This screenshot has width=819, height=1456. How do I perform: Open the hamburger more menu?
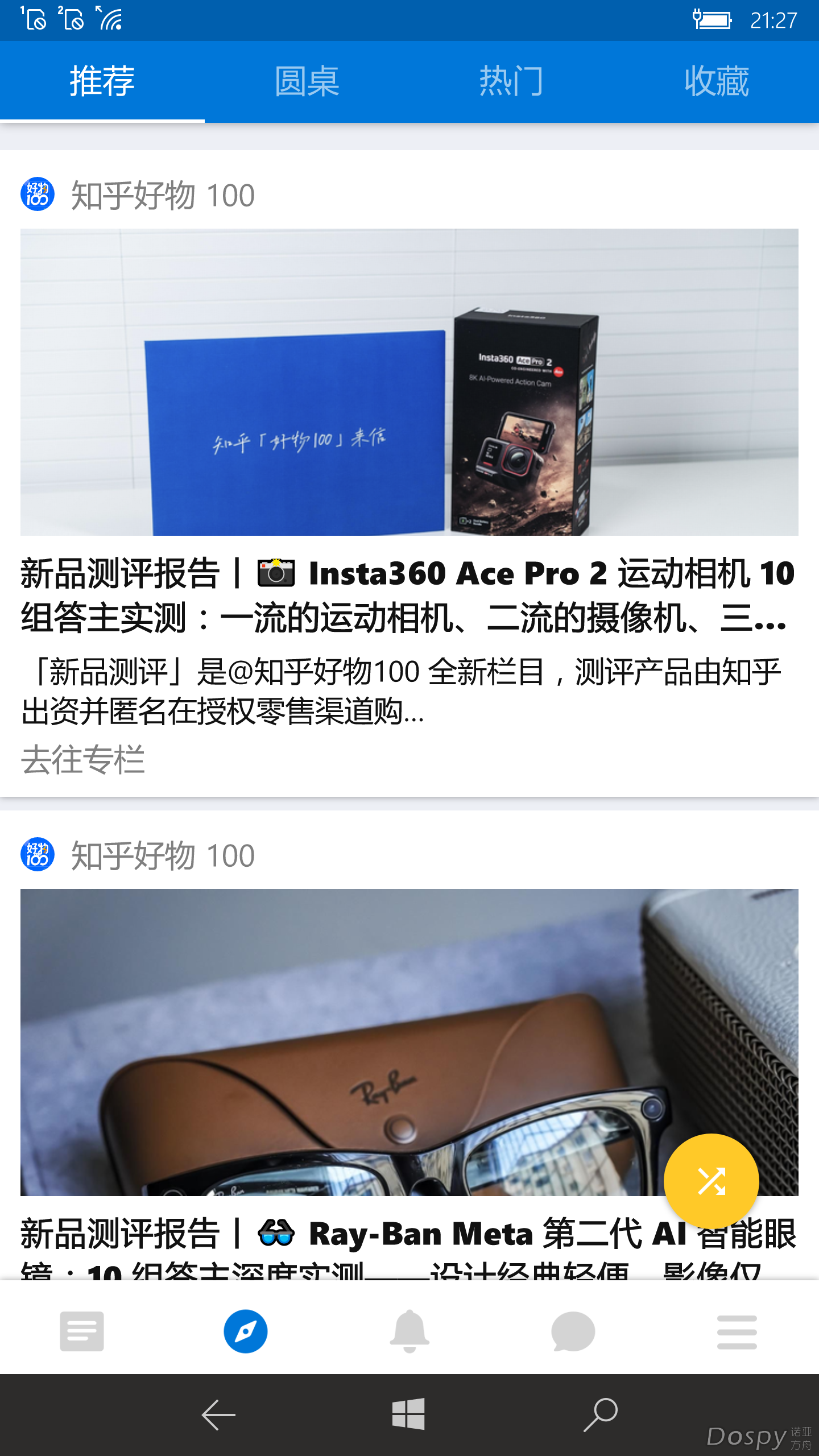point(737,1331)
